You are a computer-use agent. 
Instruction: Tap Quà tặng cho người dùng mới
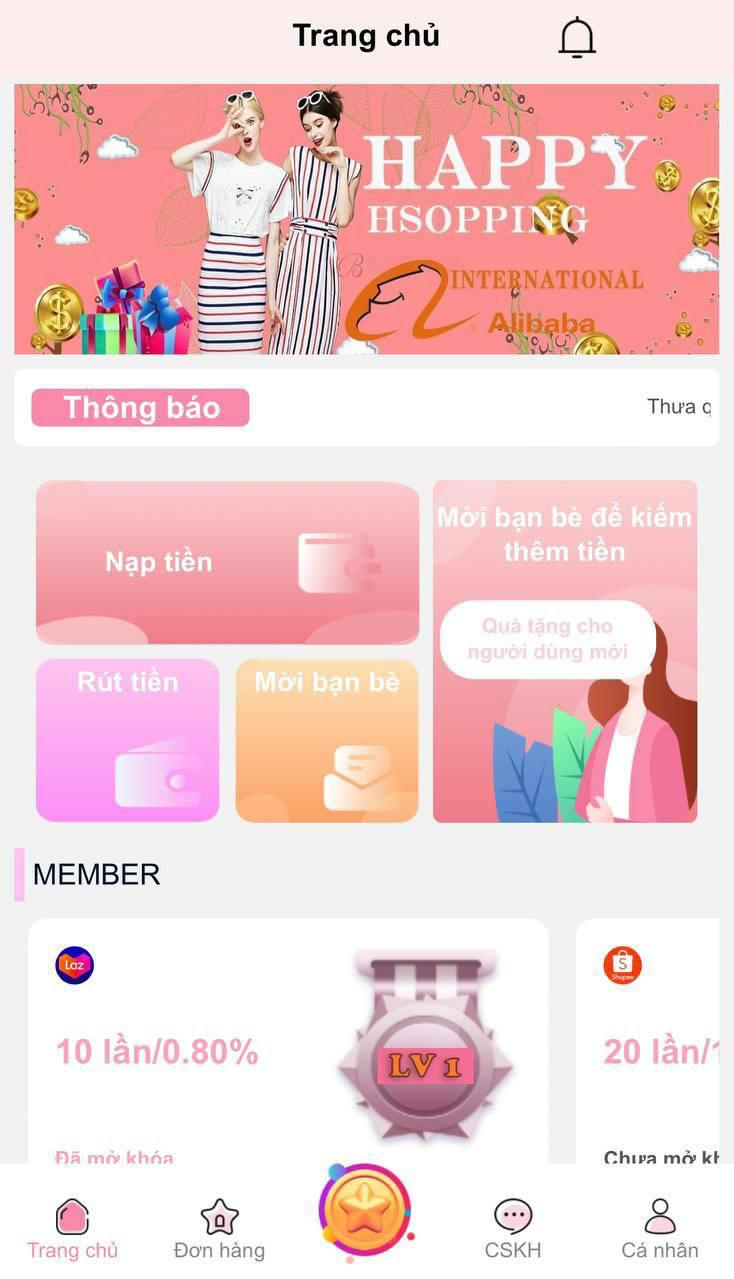[547, 640]
